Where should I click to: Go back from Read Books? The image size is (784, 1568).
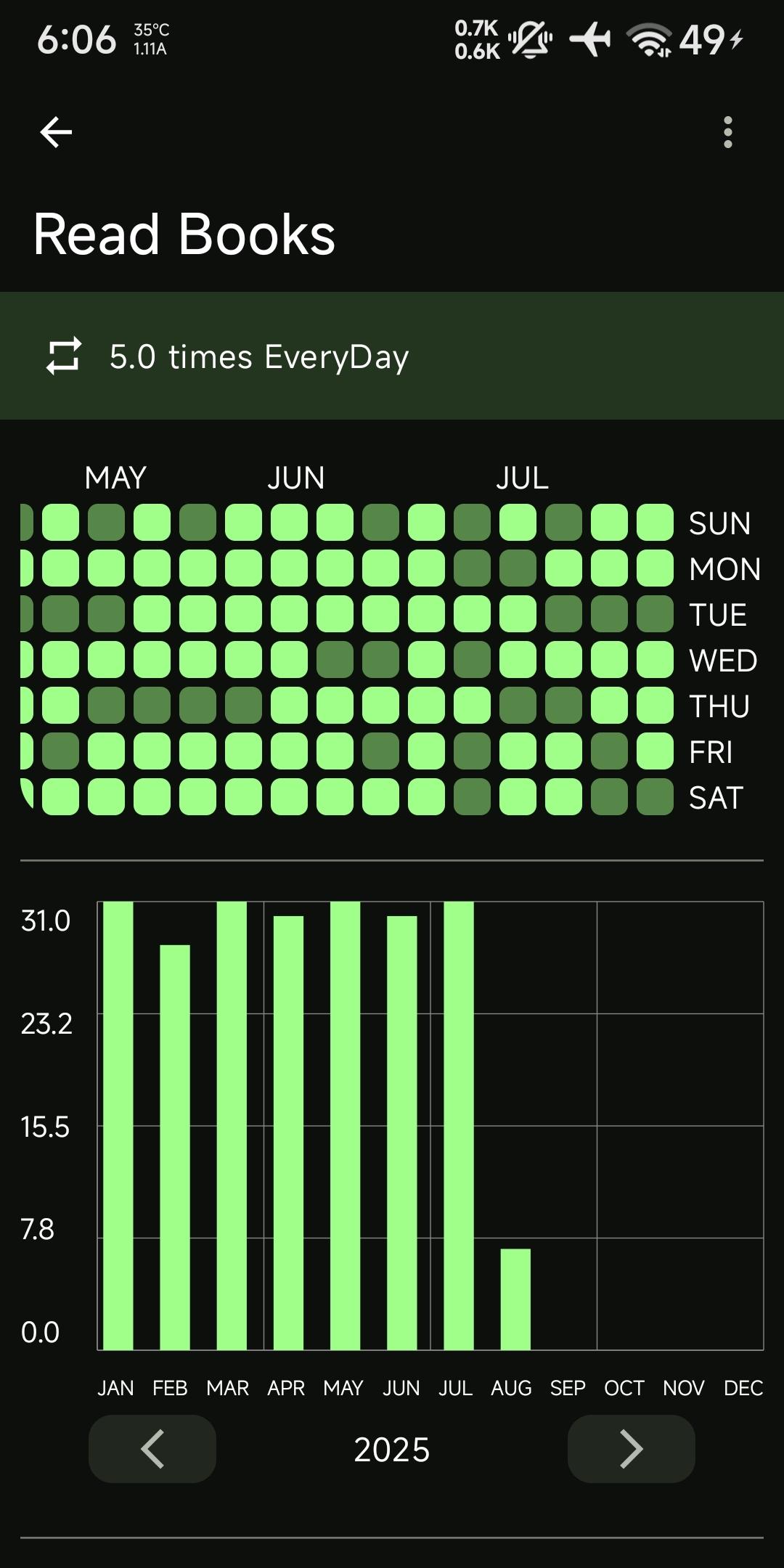pyautogui.click(x=56, y=132)
